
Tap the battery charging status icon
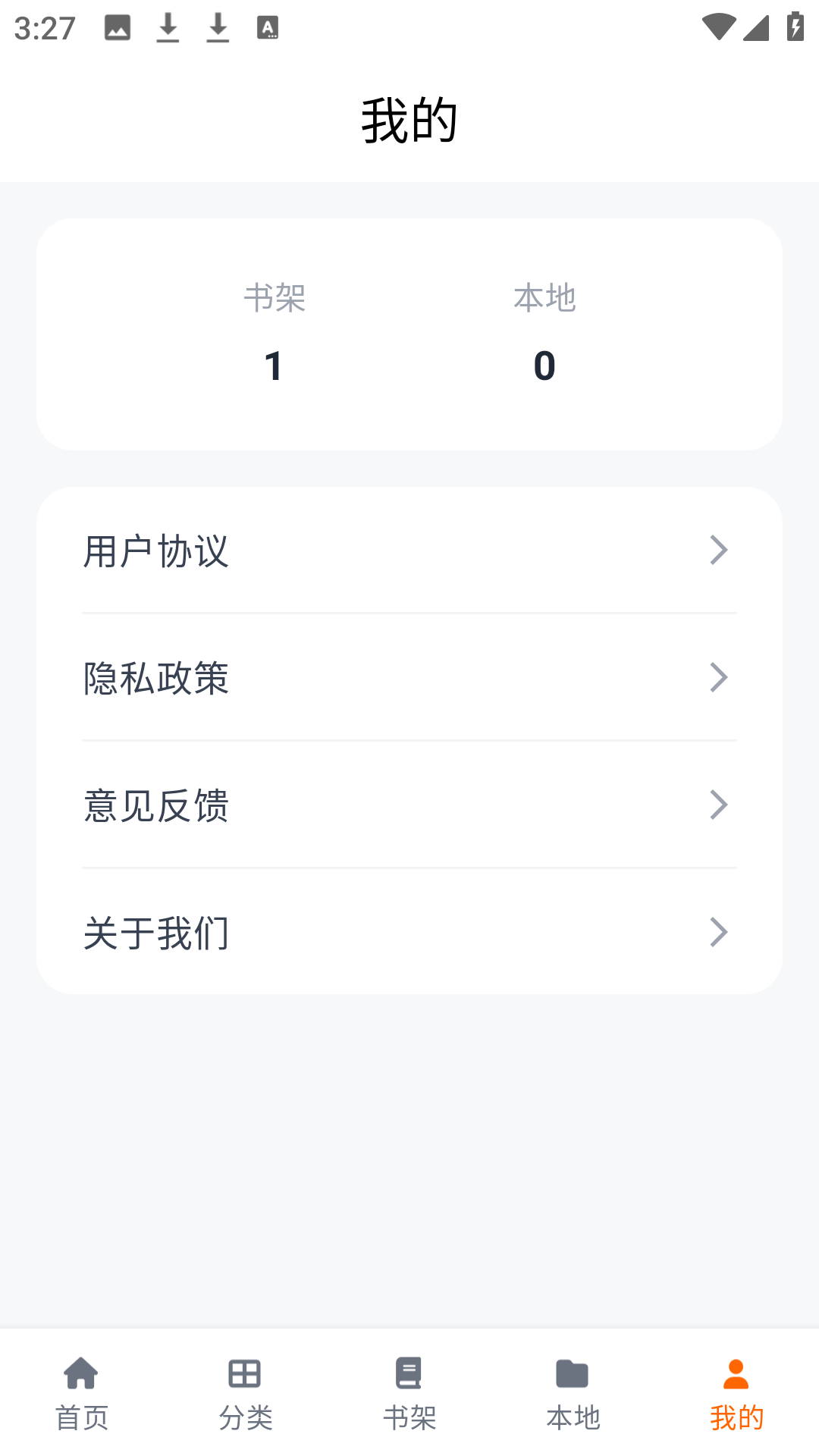[x=795, y=25]
